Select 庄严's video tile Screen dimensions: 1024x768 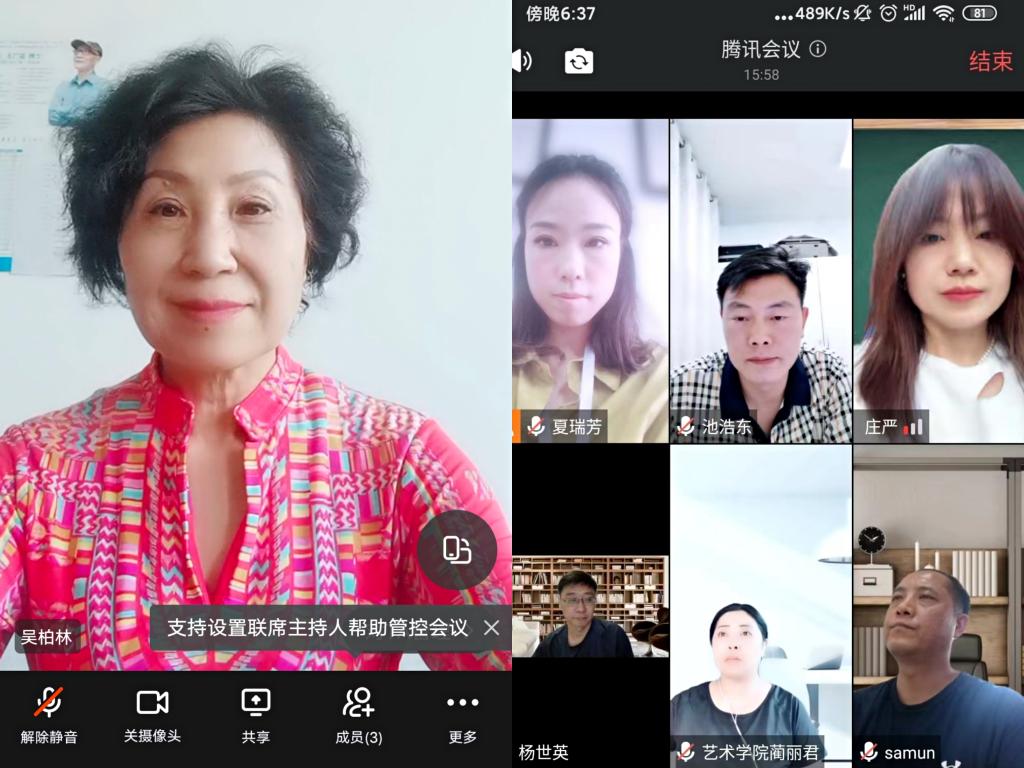click(938, 280)
